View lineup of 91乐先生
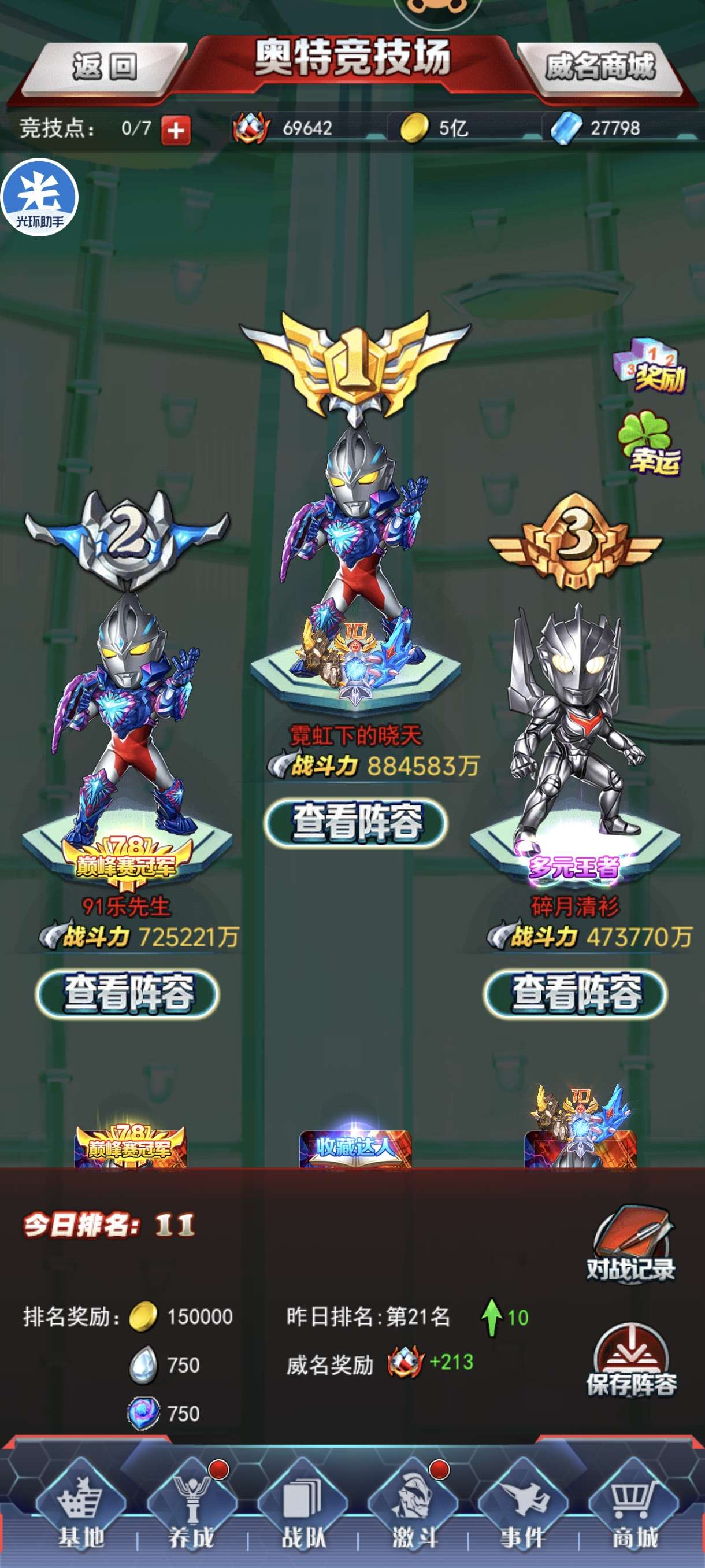The image size is (705, 1568). [128, 993]
